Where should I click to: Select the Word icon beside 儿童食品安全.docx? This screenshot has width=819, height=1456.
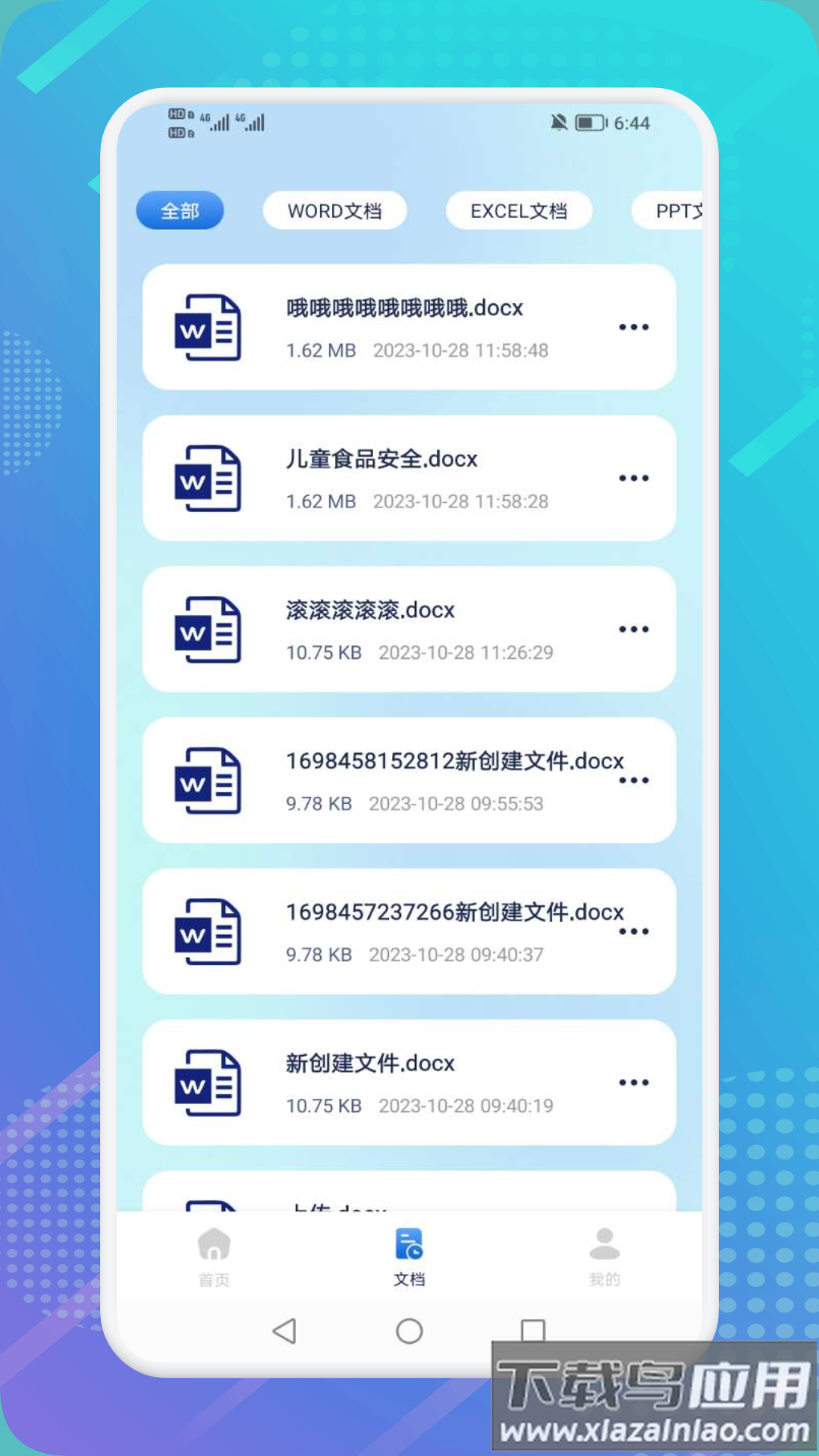click(206, 478)
